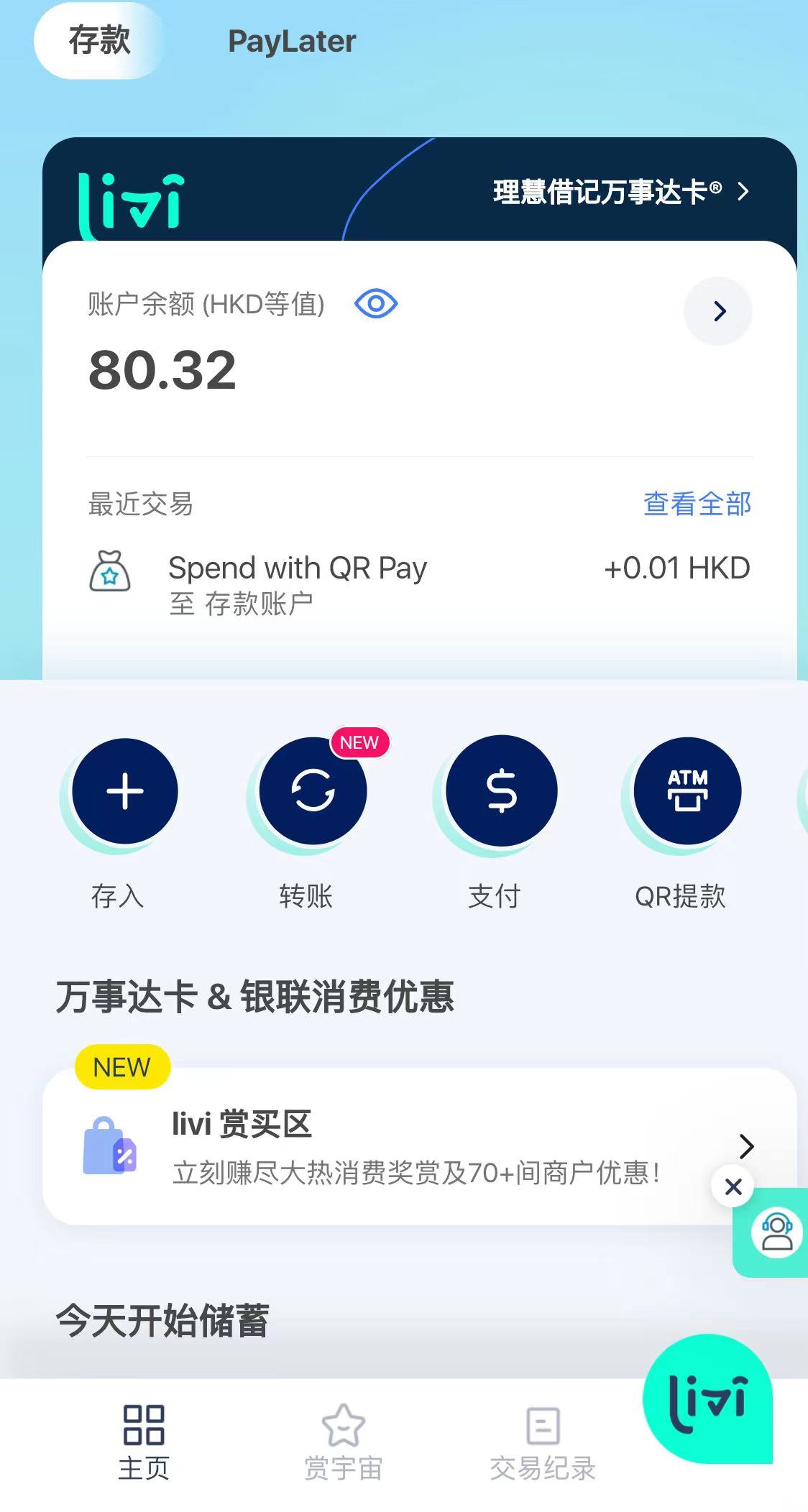Contact customer service via headset icon

(x=776, y=1232)
